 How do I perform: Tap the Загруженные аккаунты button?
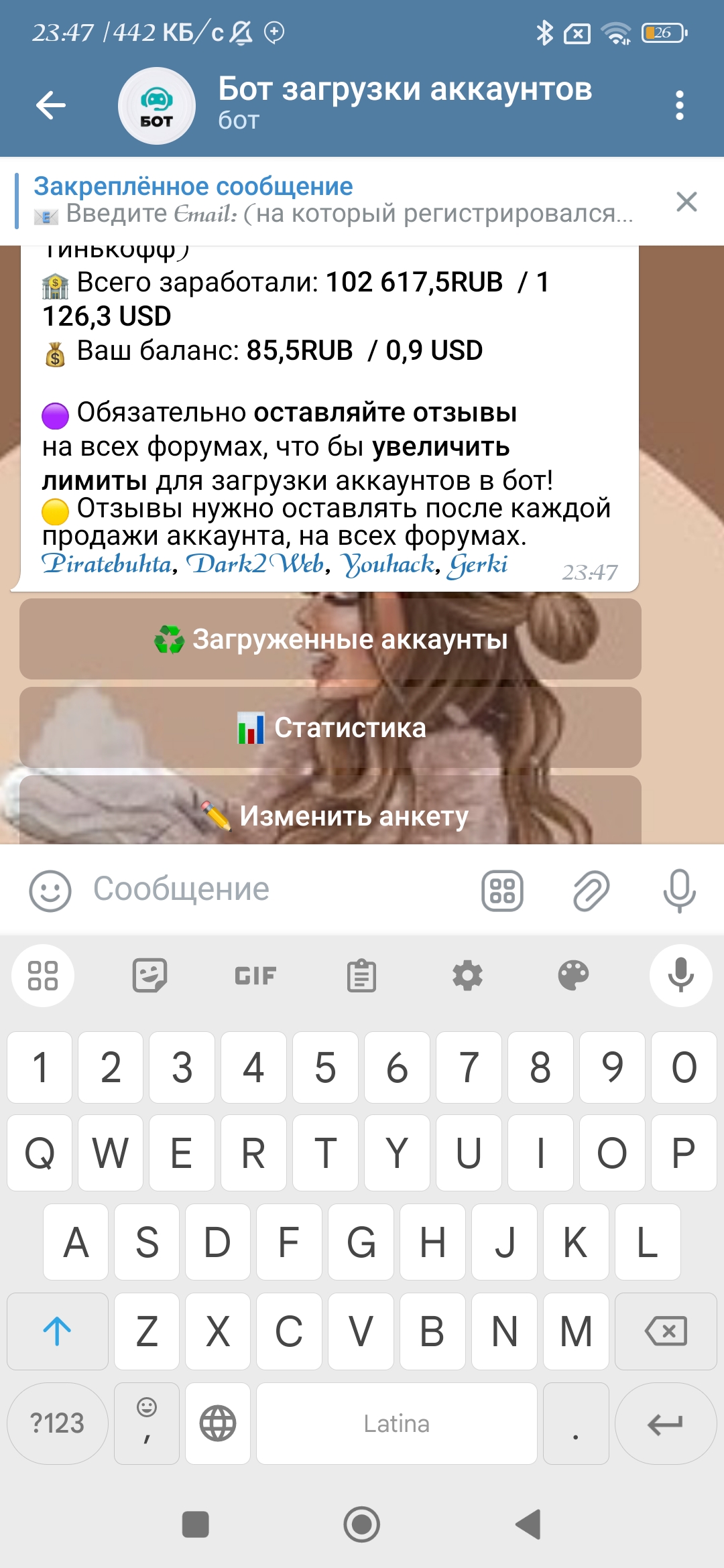pyautogui.click(x=330, y=639)
